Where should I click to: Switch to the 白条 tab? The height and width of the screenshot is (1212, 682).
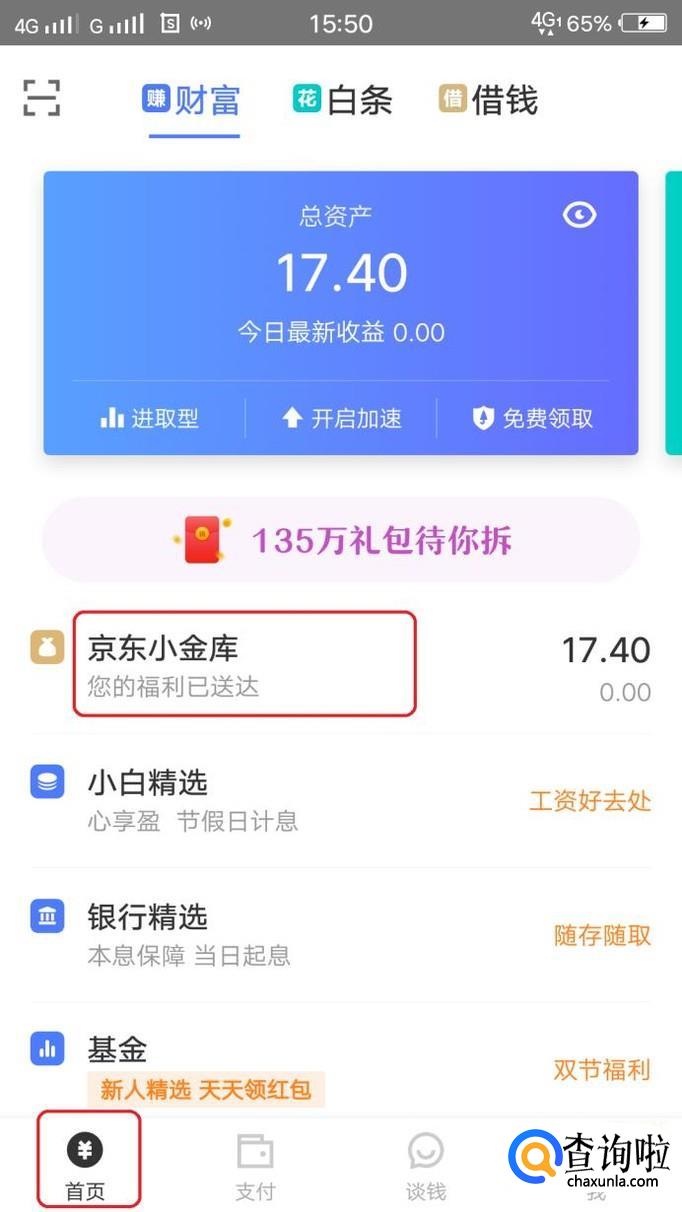(342, 100)
